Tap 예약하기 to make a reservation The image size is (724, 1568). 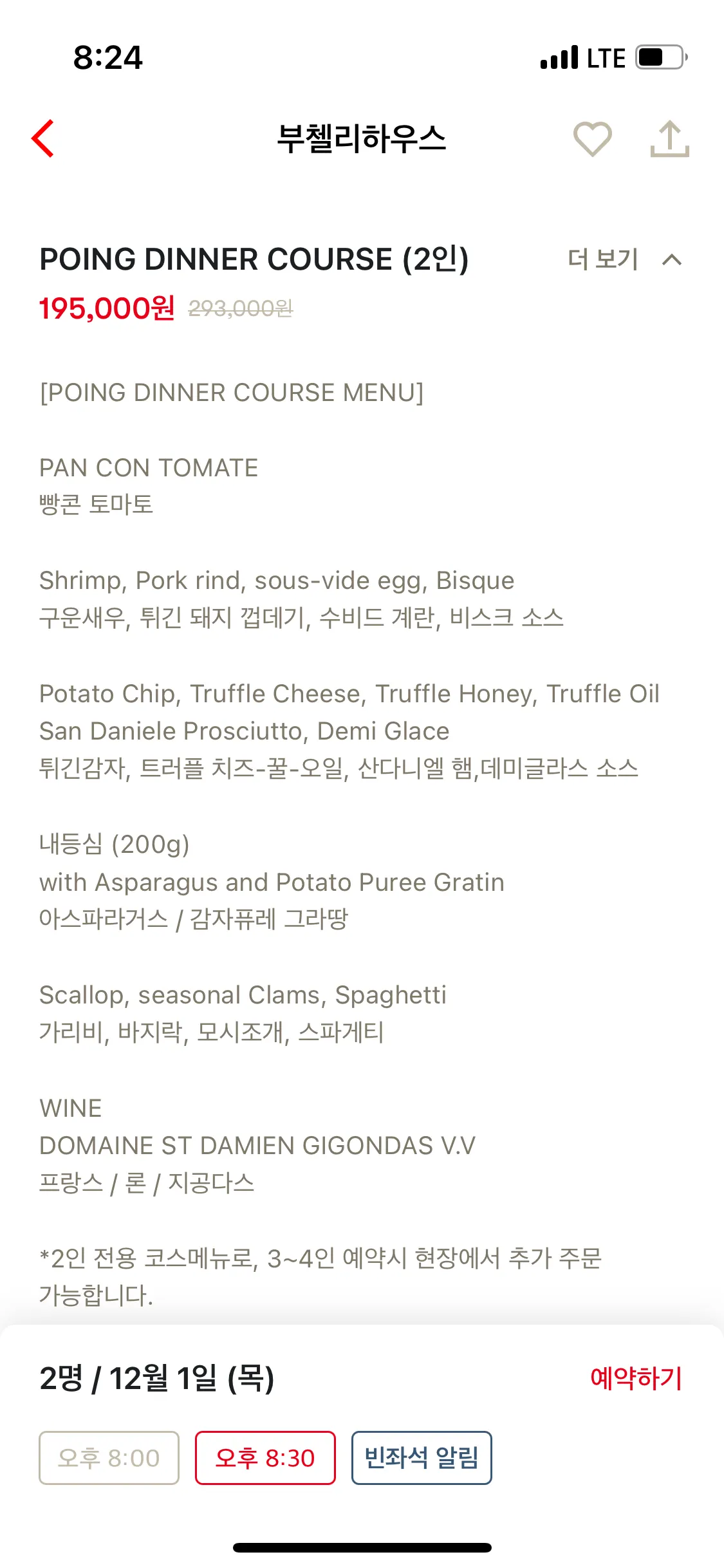click(x=636, y=1378)
